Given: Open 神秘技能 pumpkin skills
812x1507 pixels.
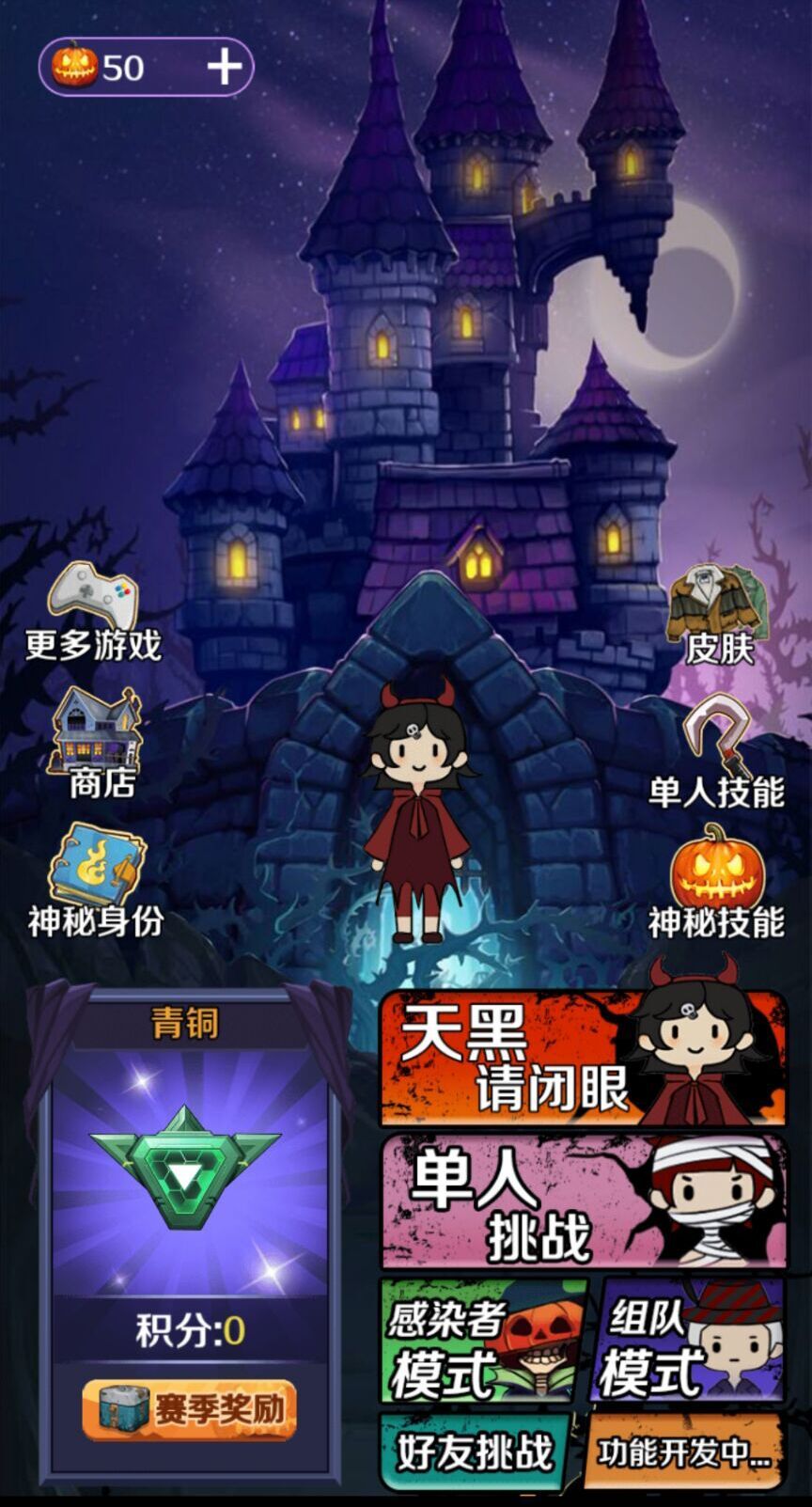Looking at the screenshot, I should pos(717,881).
